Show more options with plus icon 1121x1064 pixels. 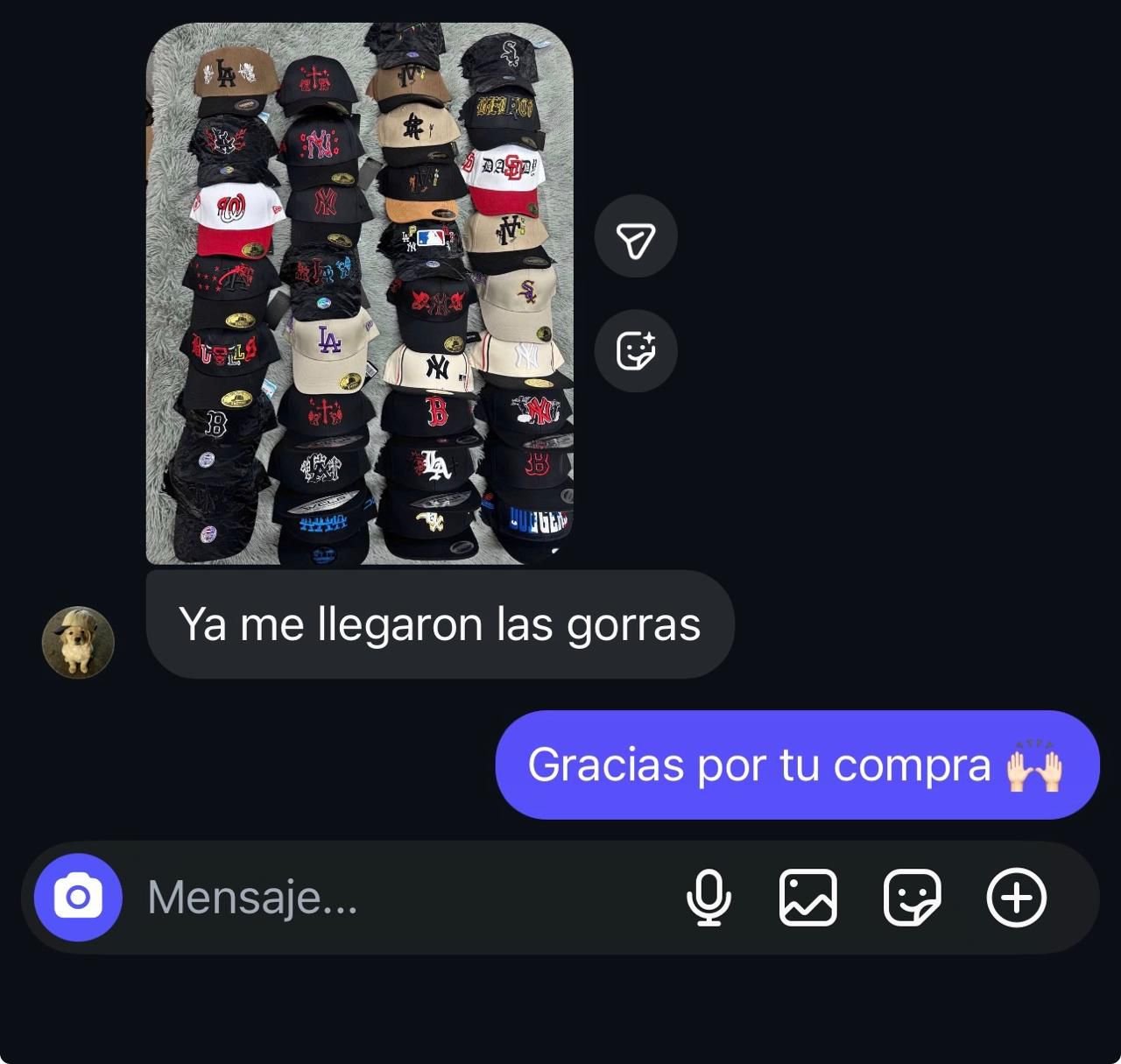(x=1016, y=897)
